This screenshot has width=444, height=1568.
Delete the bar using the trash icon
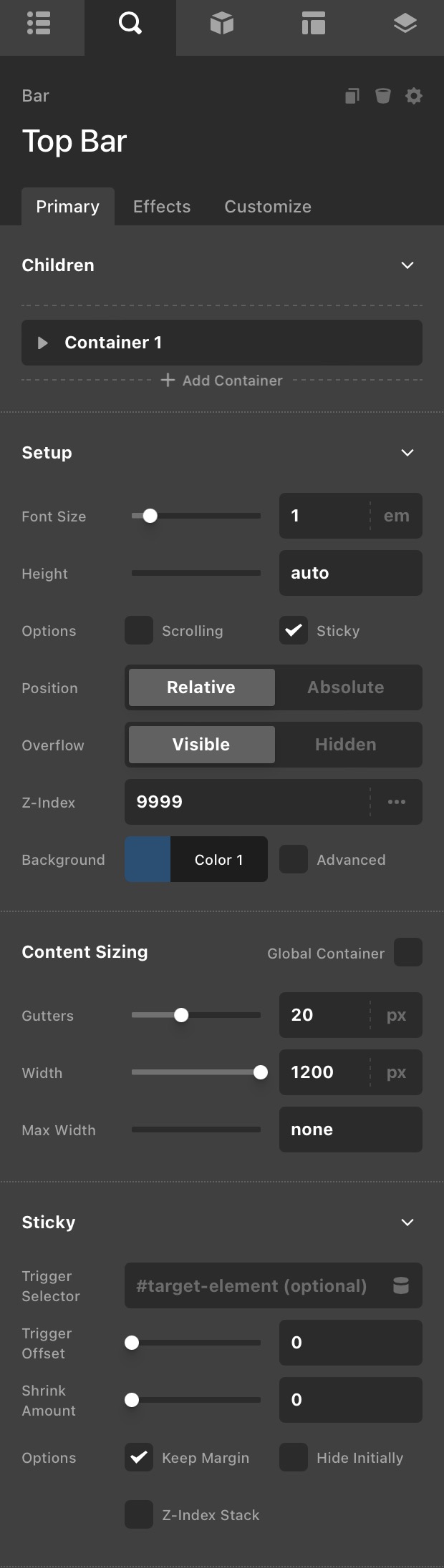coord(383,96)
